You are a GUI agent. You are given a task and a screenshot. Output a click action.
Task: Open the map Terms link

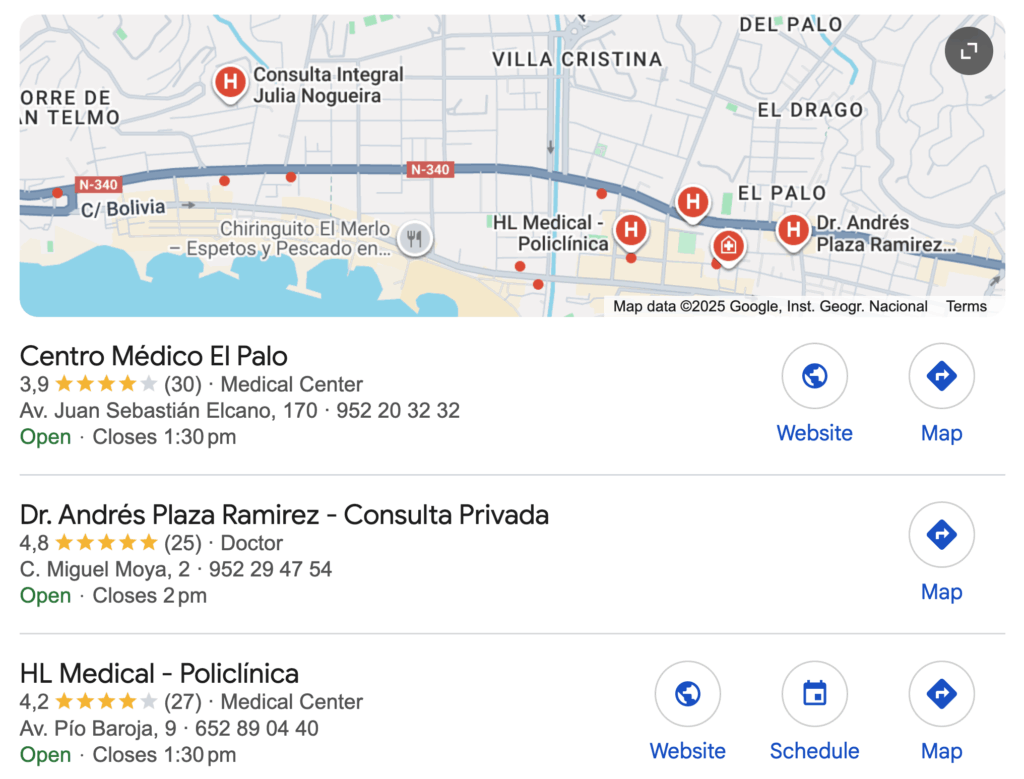point(966,306)
